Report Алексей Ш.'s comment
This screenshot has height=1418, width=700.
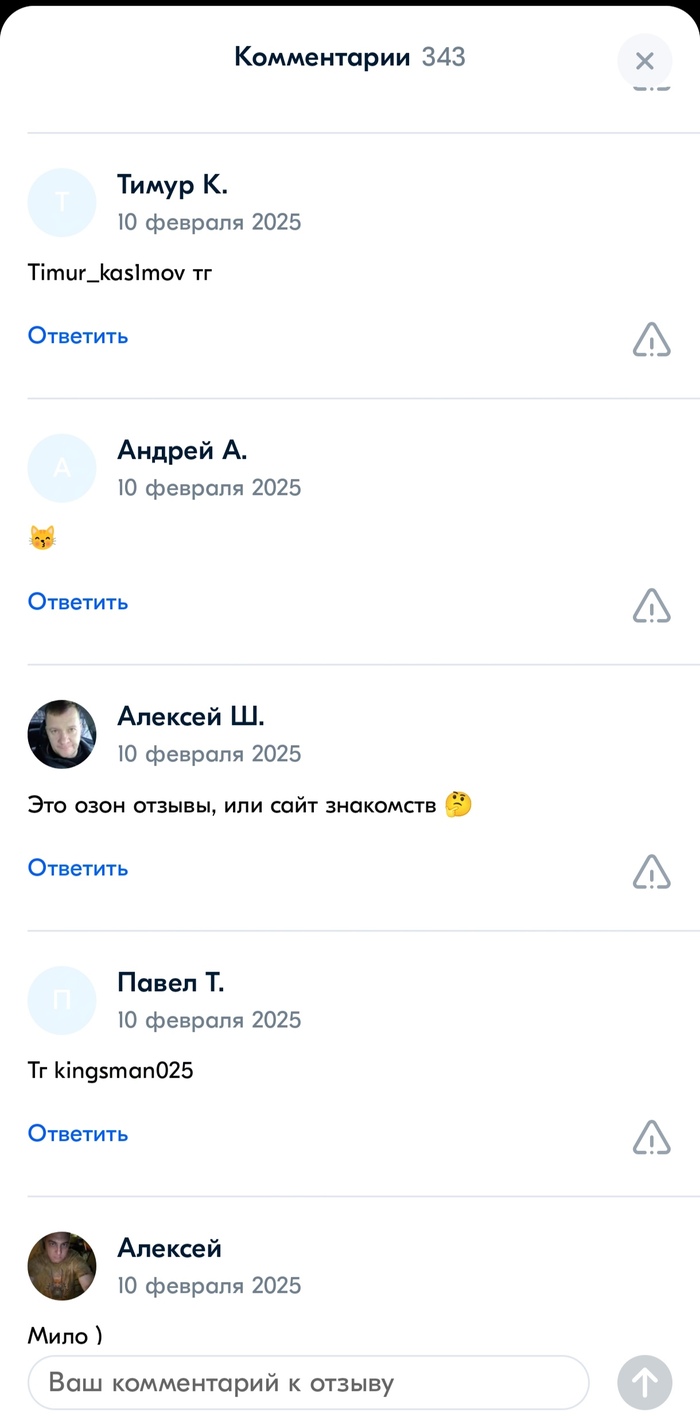click(651, 872)
